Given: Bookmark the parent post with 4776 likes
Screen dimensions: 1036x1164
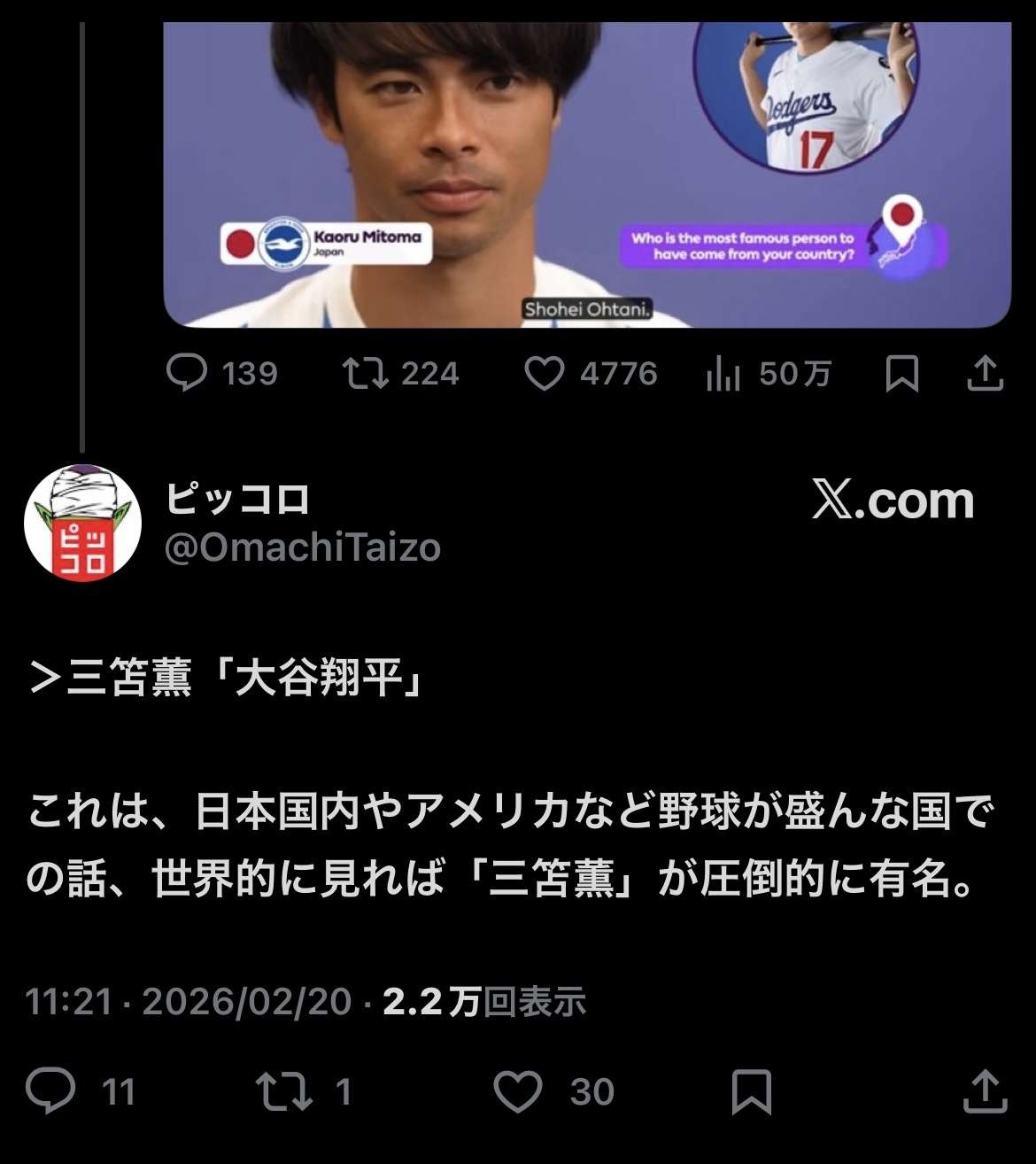Looking at the screenshot, I should tap(901, 373).
